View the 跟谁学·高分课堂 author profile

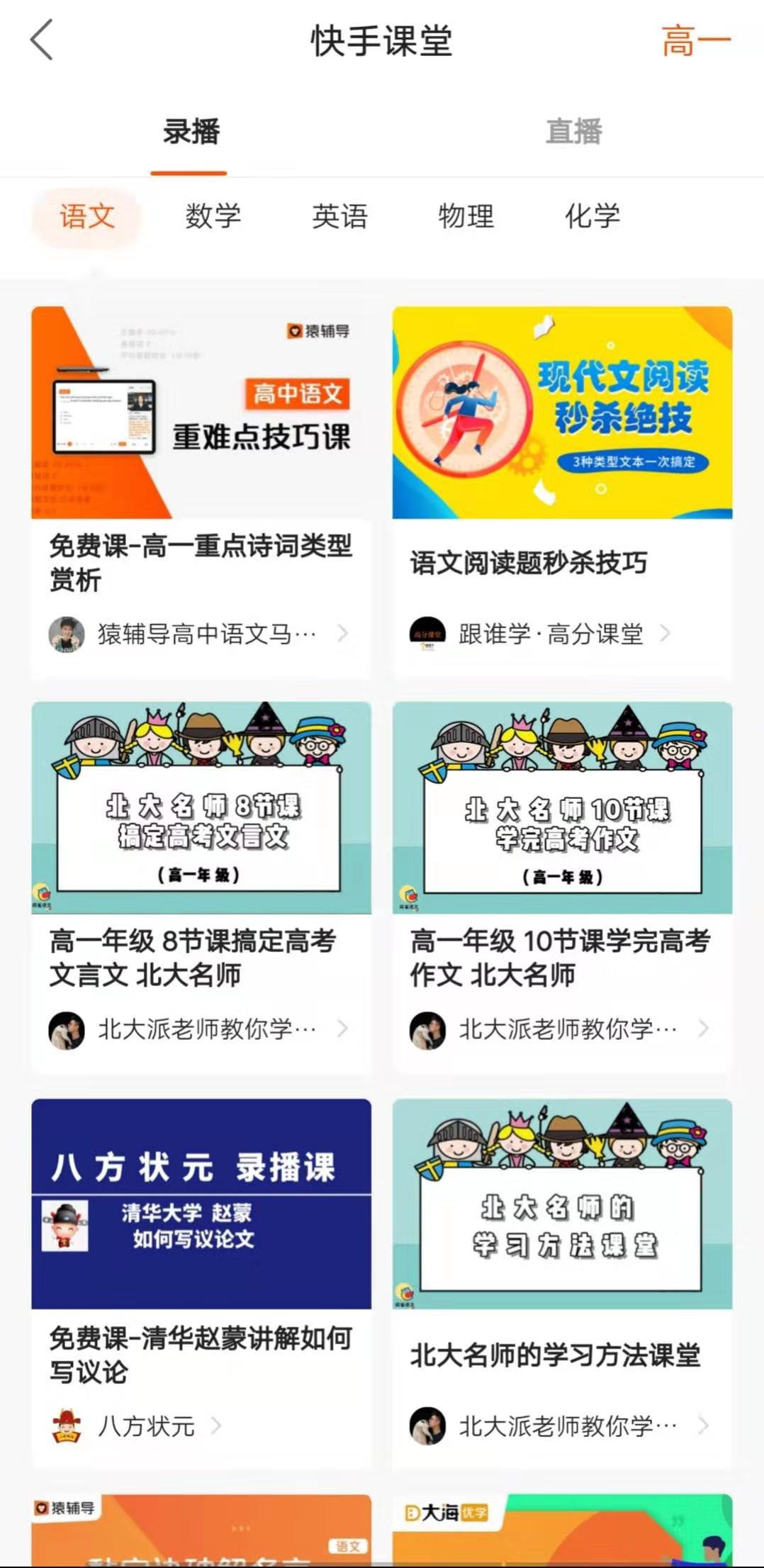click(540, 634)
